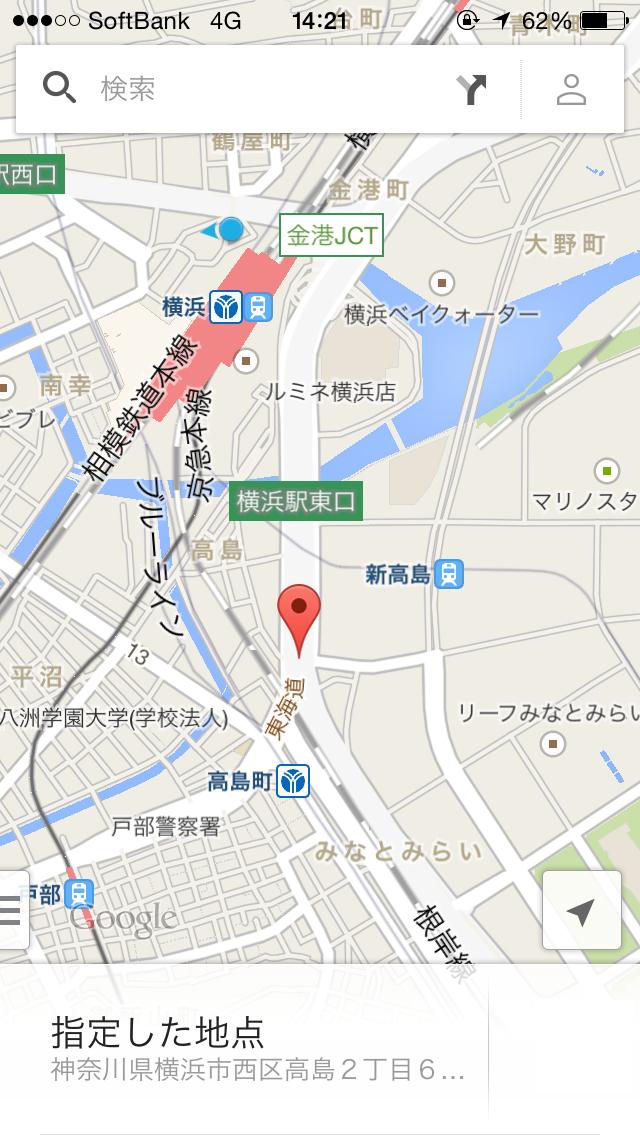Open the 指定した地点 place info card
The image size is (640, 1136).
coord(260,1048)
